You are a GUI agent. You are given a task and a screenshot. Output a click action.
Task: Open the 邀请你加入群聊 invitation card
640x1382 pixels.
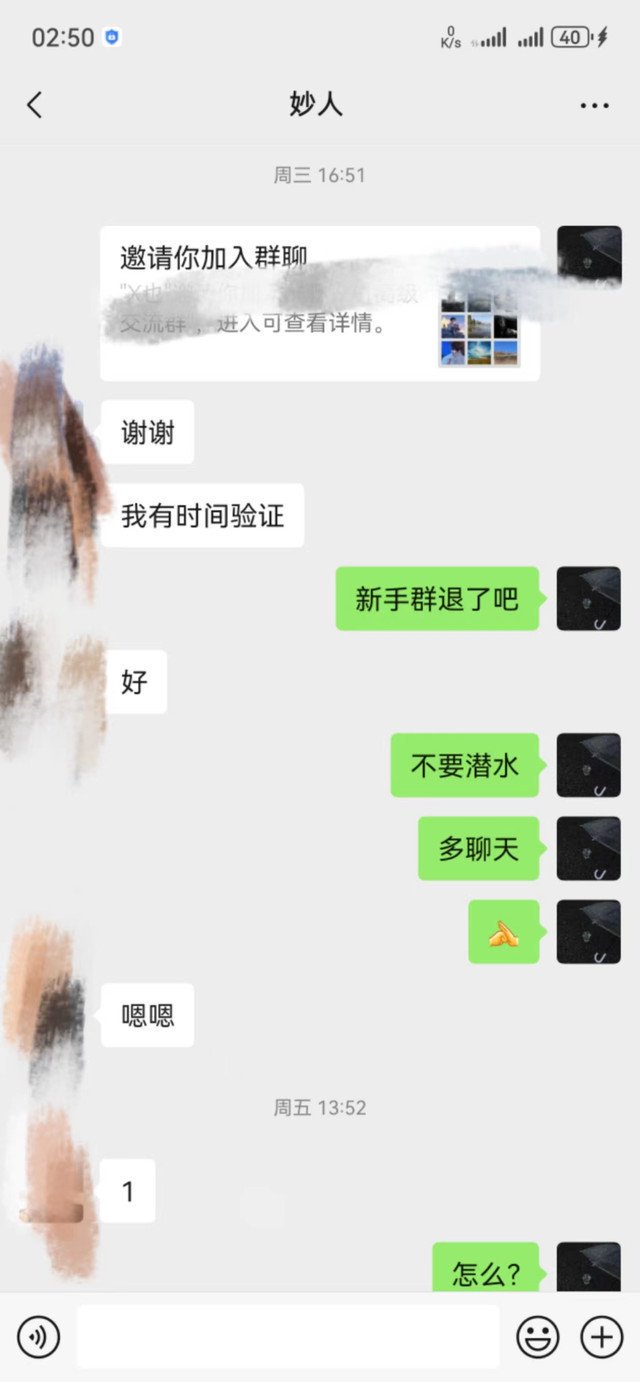coord(319,303)
